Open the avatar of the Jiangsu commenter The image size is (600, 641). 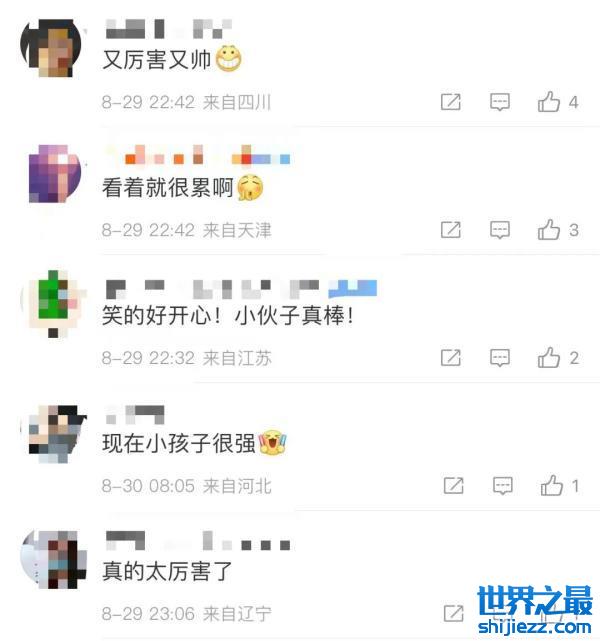pyautogui.click(x=51, y=302)
